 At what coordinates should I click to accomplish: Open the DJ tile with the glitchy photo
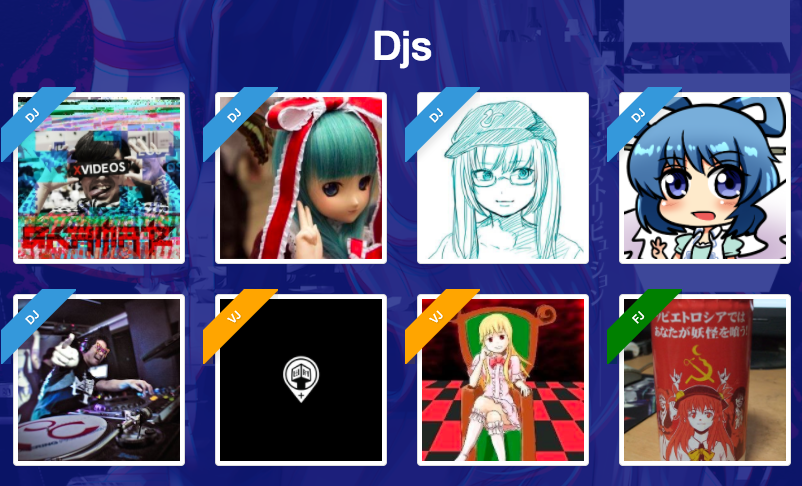98,178
